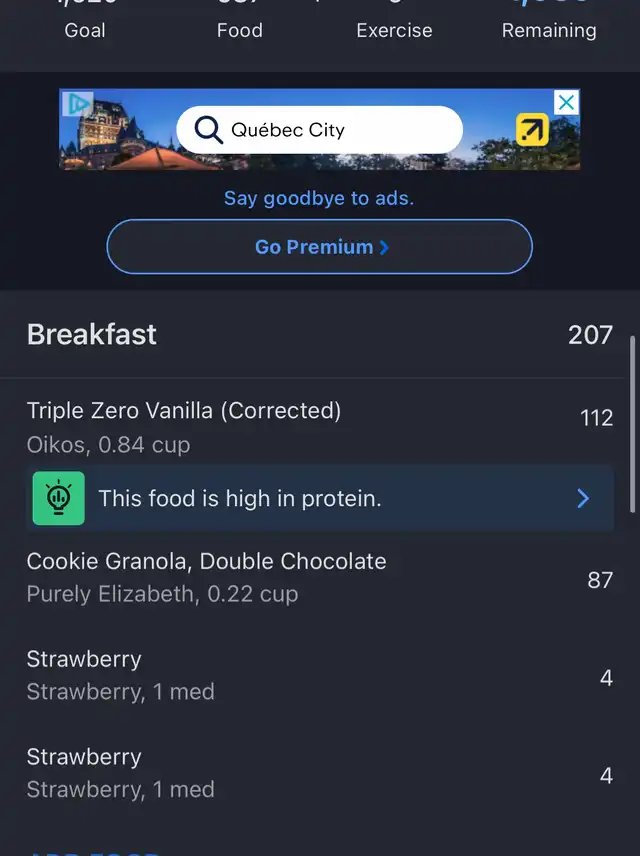Open the Québec City ad

coord(319,130)
